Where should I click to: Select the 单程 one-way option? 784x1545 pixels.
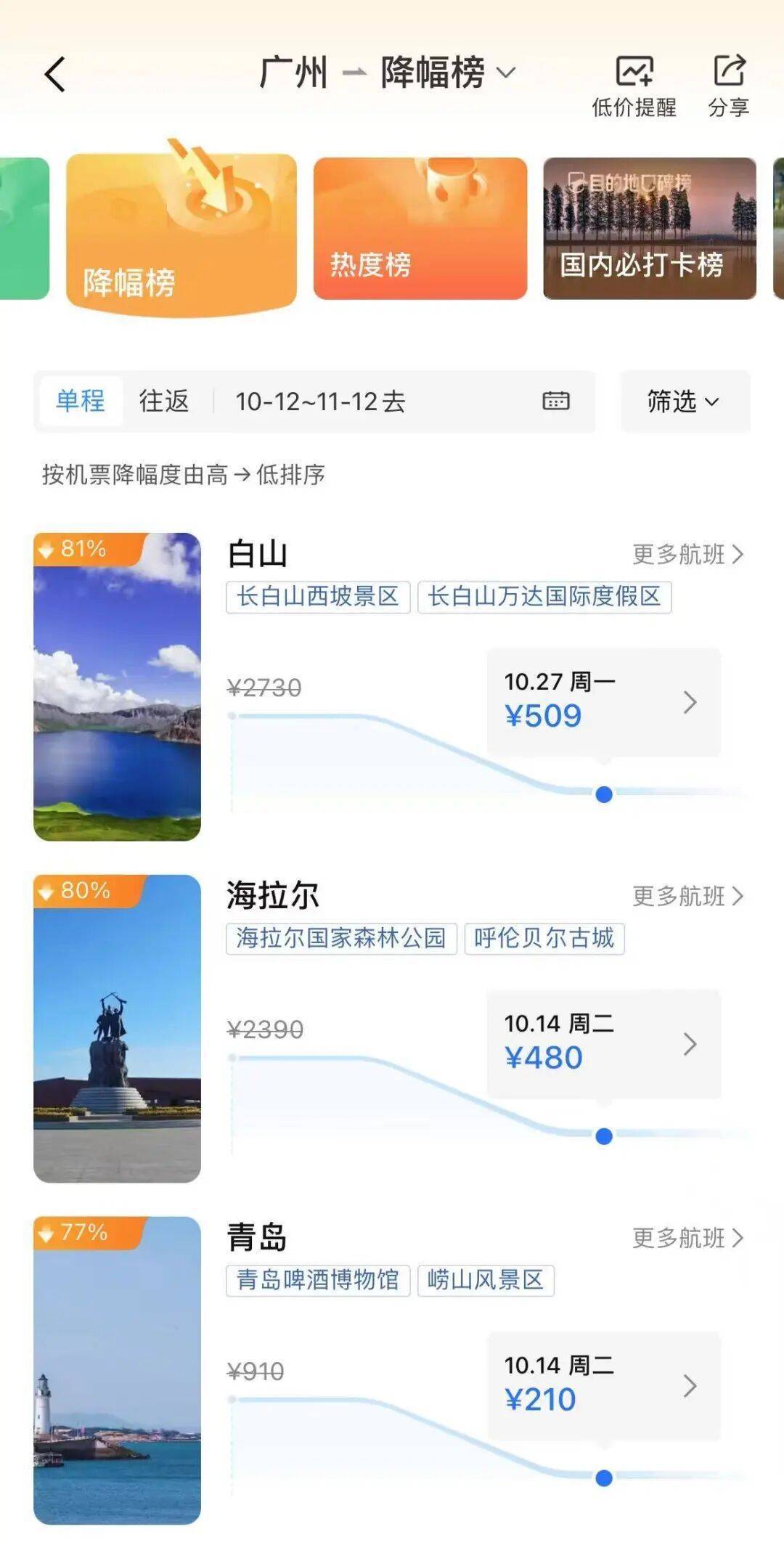pyautogui.click(x=81, y=401)
